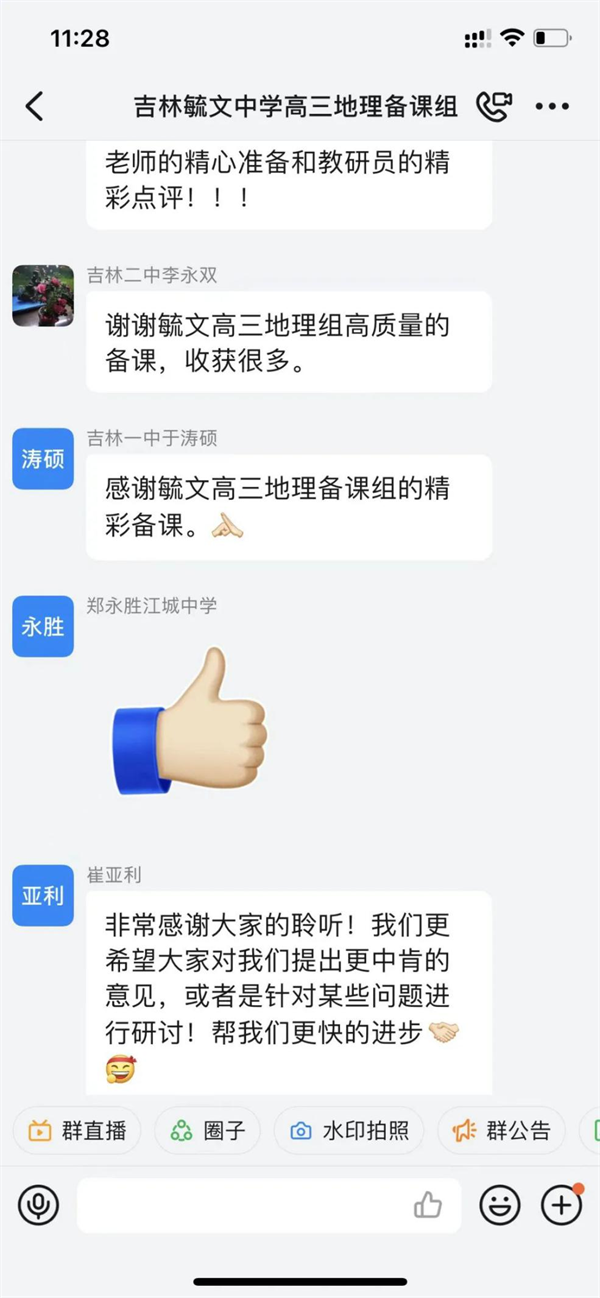Open 群直播 shortcut chip
Image resolution: width=600 pixels, height=1298 pixels.
point(78,1131)
